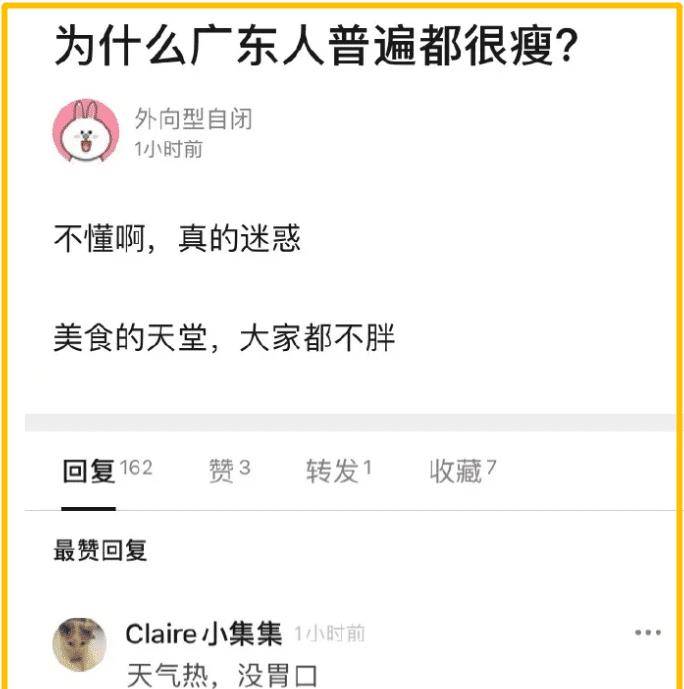Open 外向型自闭's profile avatar
684x689 pixels.
tap(85, 134)
